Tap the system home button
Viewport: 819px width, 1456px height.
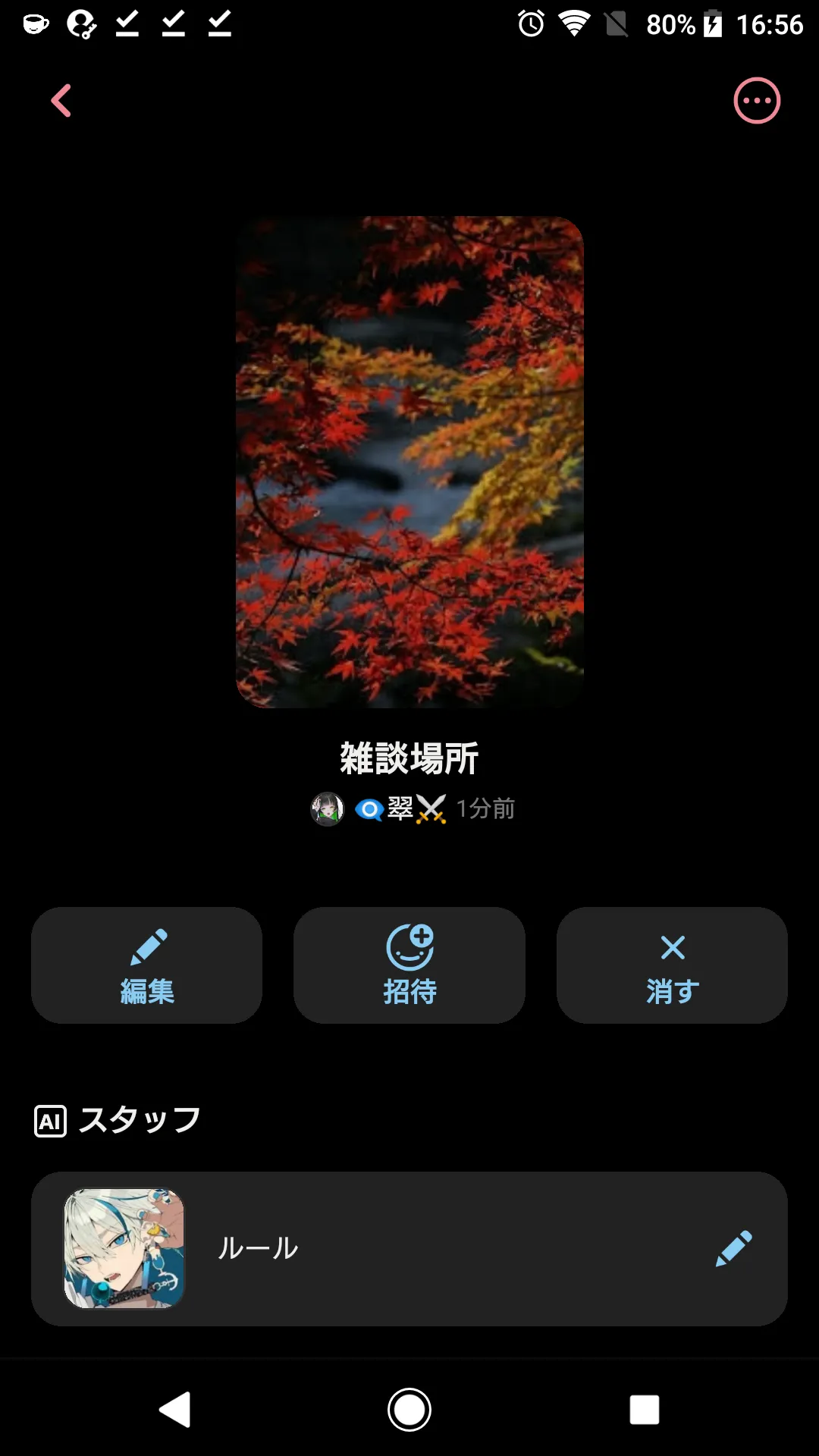coord(409,1410)
